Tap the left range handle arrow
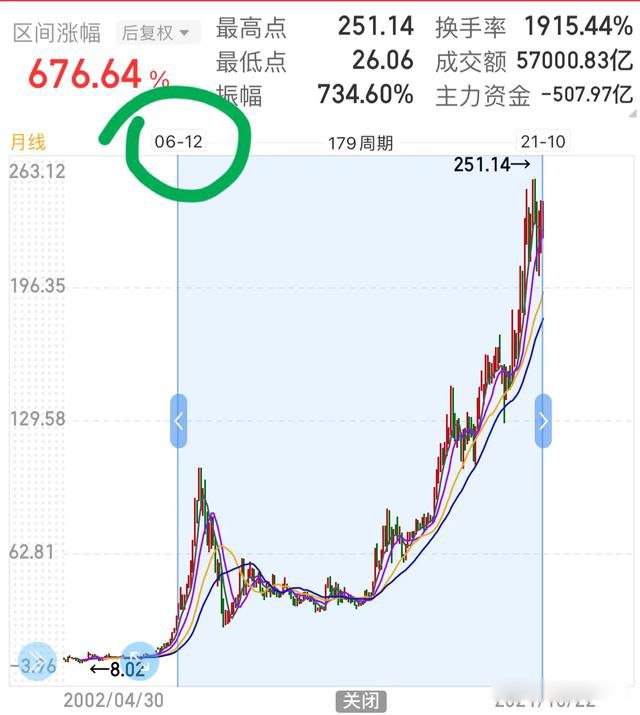Viewport: 640px width, 715px height. pyautogui.click(x=178, y=421)
